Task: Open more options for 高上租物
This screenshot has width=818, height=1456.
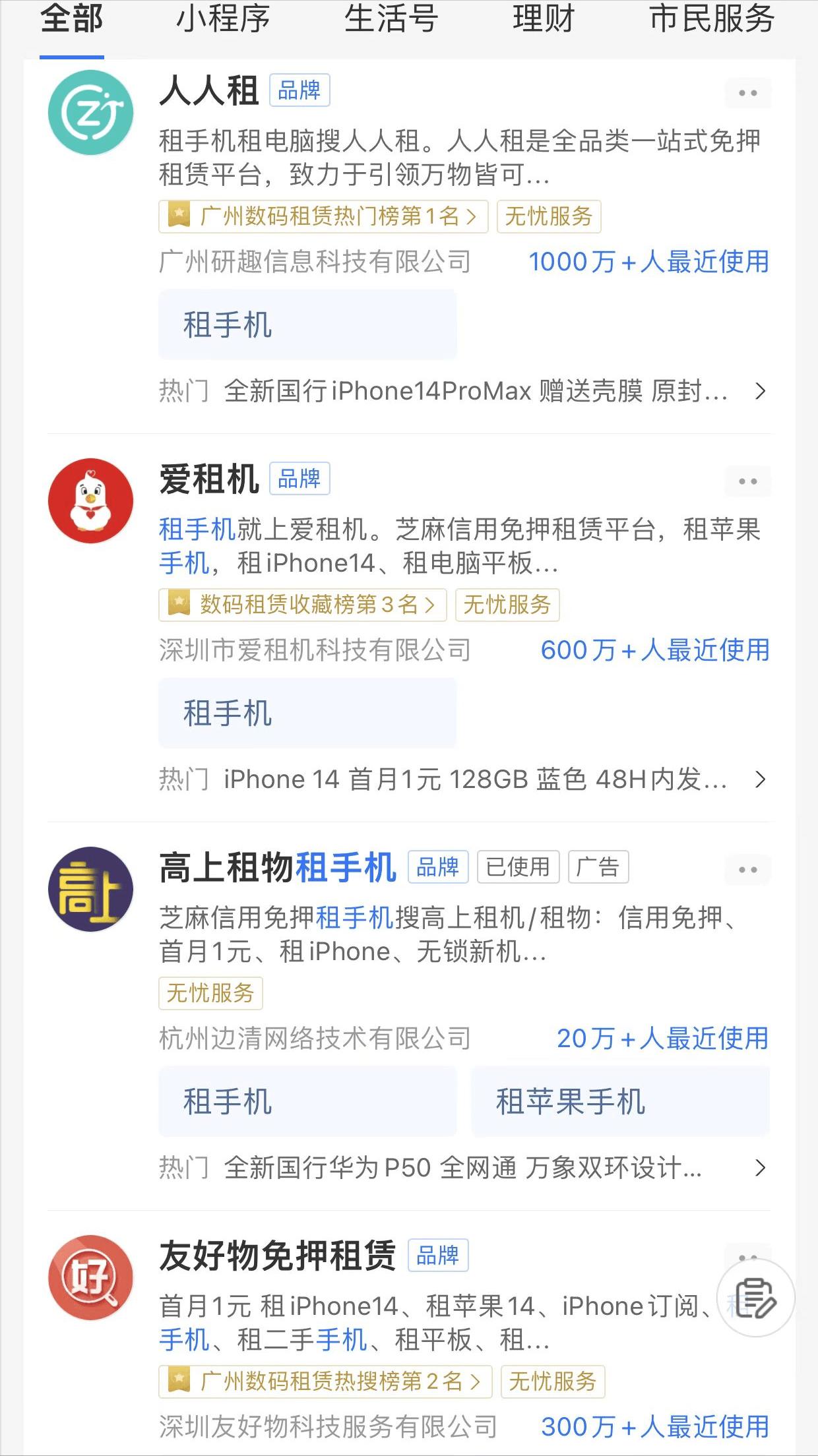Action: coord(747,870)
